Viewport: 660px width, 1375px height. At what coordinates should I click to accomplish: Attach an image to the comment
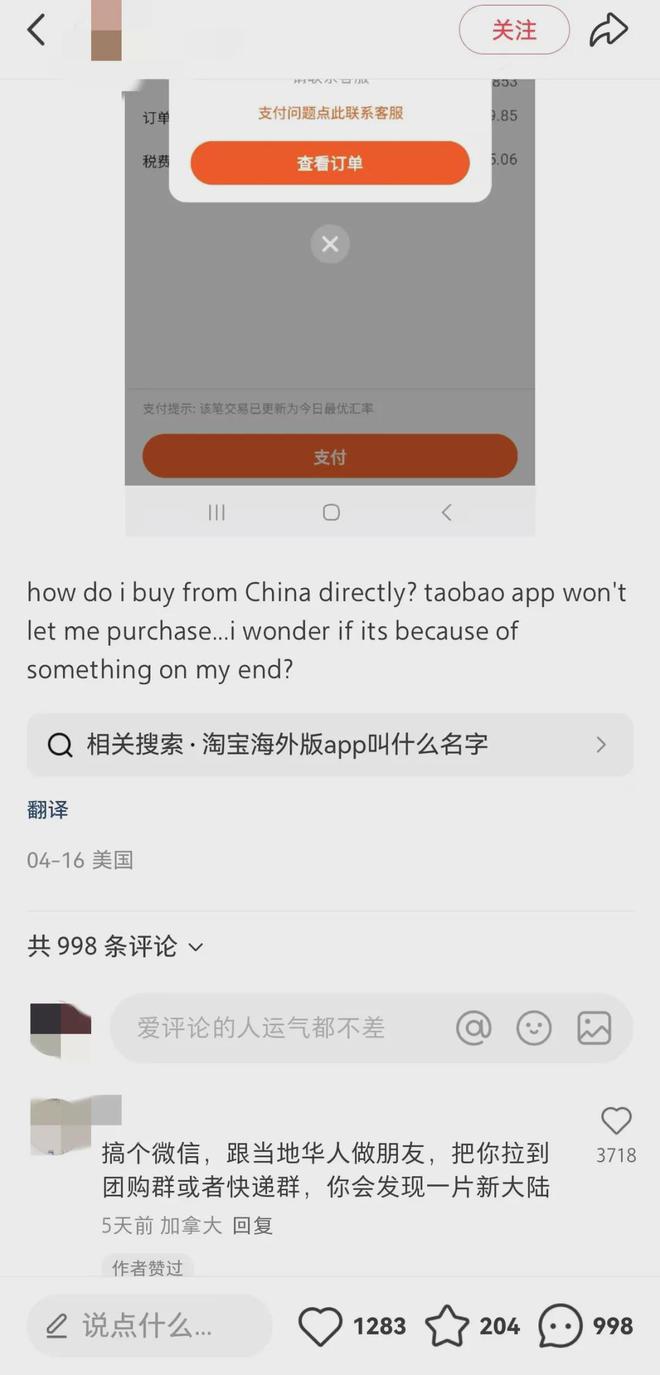click(x=594, y=1028)
